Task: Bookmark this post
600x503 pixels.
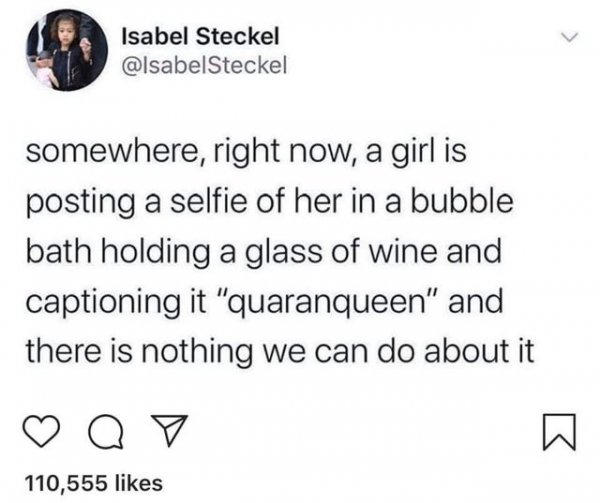Action: coord(561,432)
